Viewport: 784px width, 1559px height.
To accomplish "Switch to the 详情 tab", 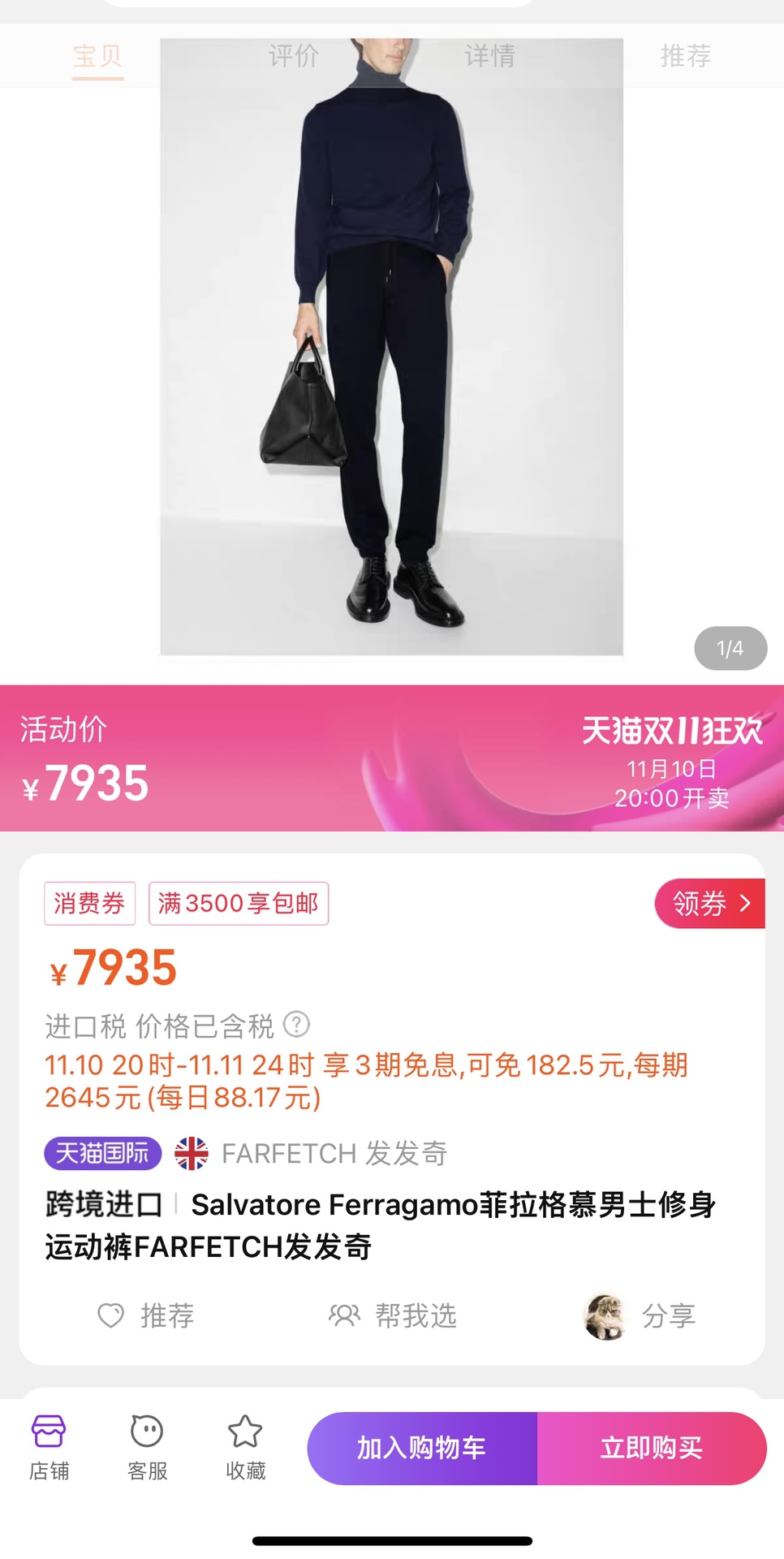I will tap(489, 56).
